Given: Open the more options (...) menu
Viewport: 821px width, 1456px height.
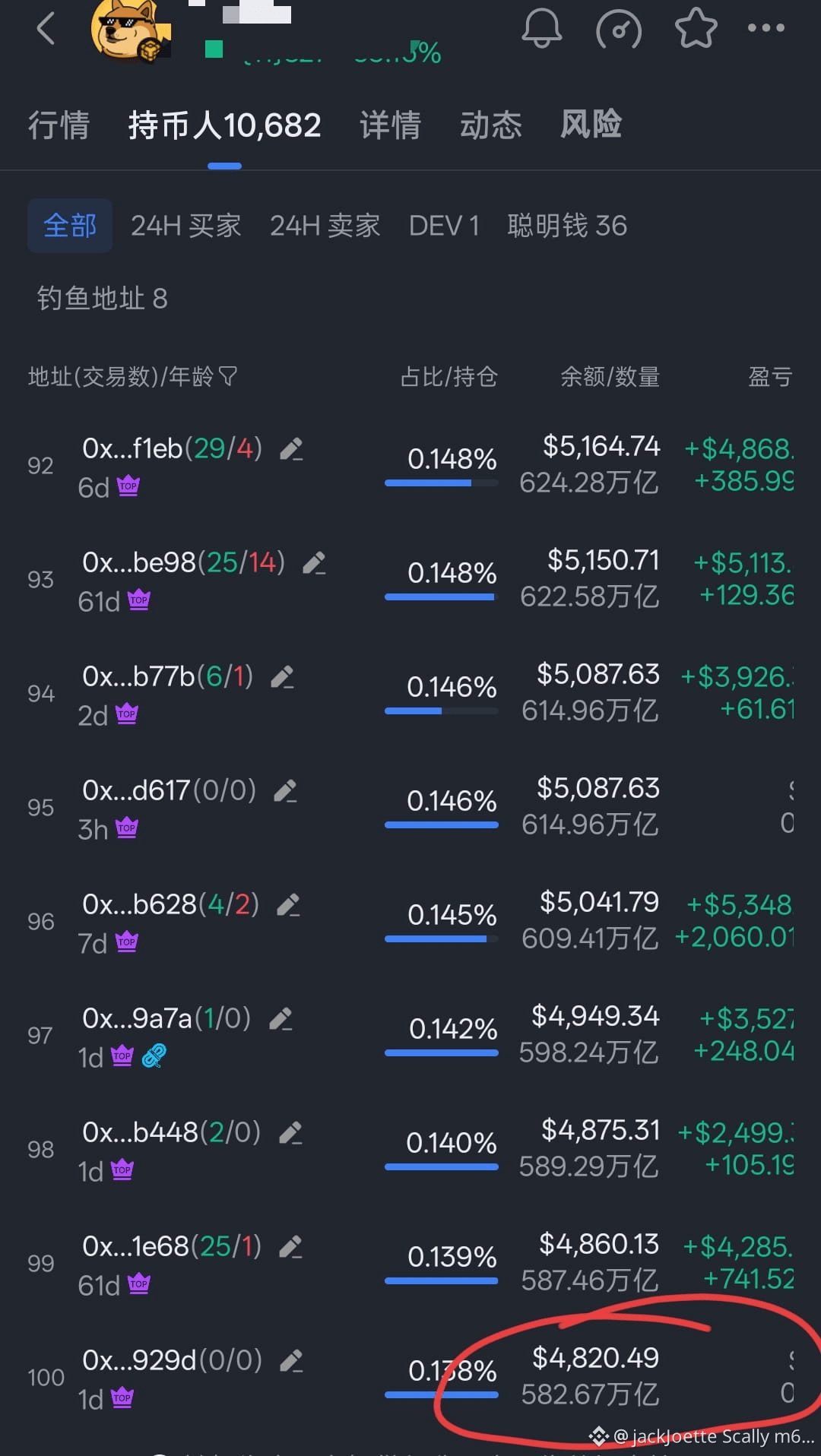Looking at the screenshot, I should 766,27.
